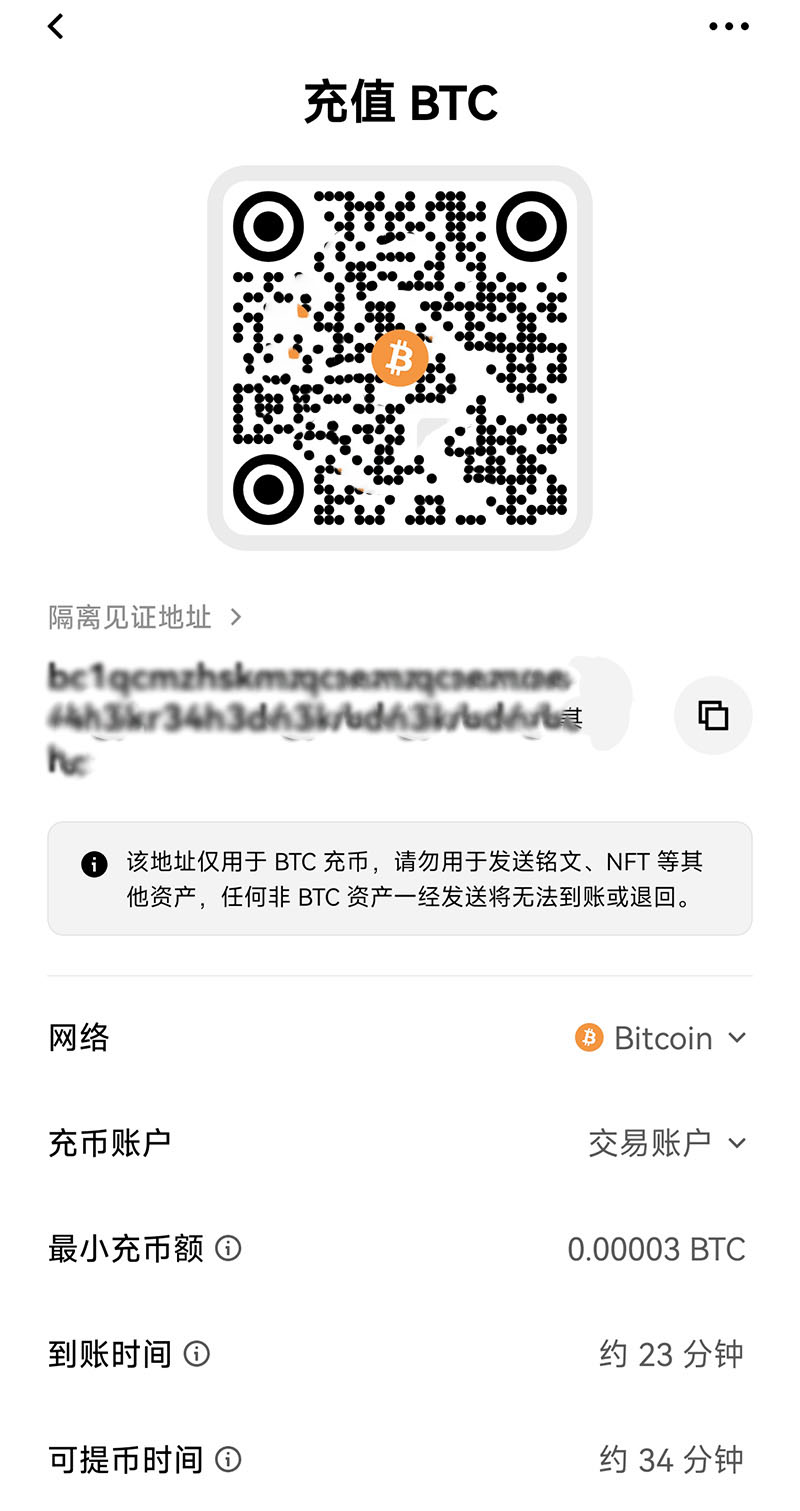
Task: Tap the orange Bitcoin network icon
Action: 588,1038
